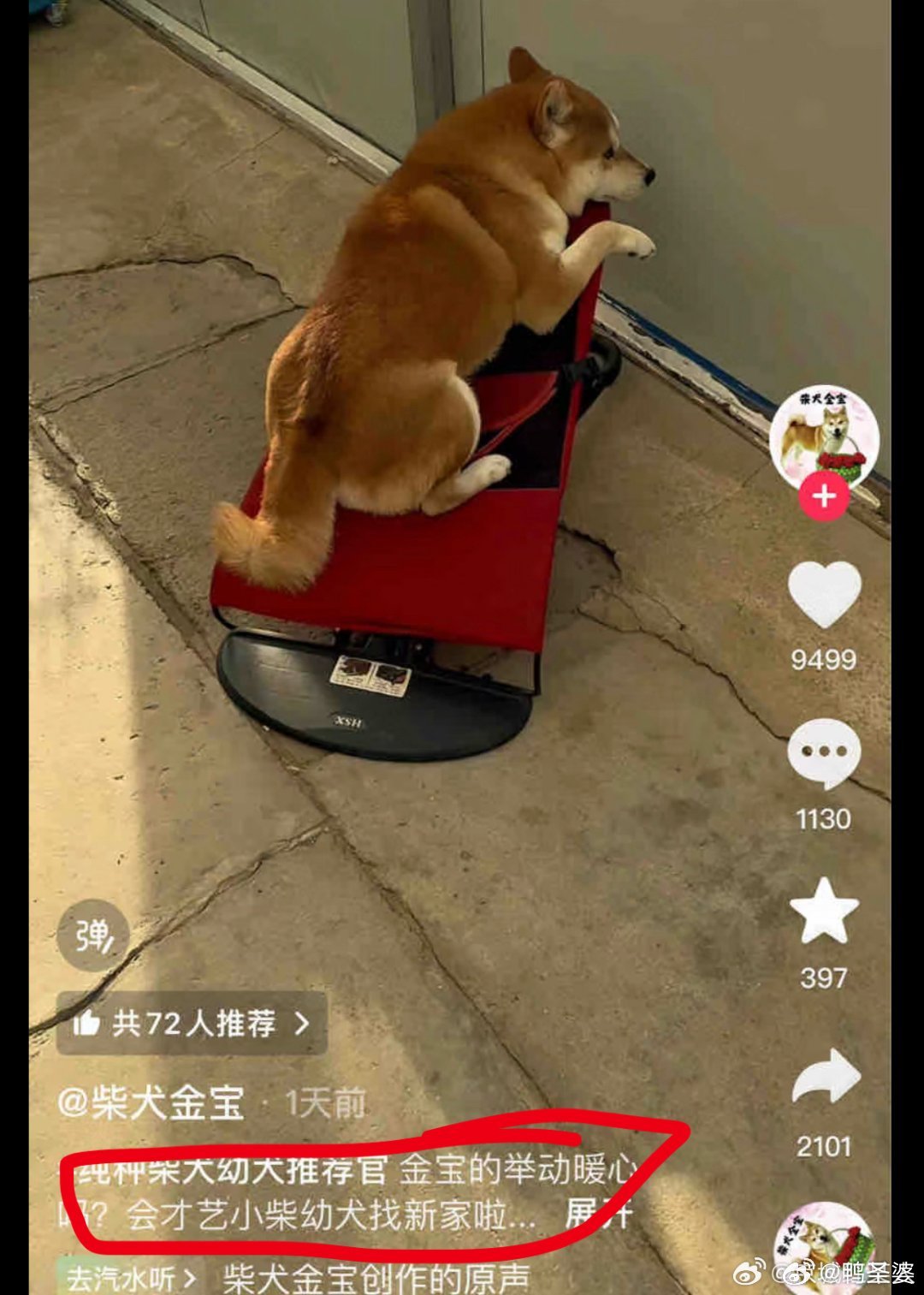This screenshot has height=1295, width=924.
Task: Follow the author with the plus button
Action: (824, 496)
